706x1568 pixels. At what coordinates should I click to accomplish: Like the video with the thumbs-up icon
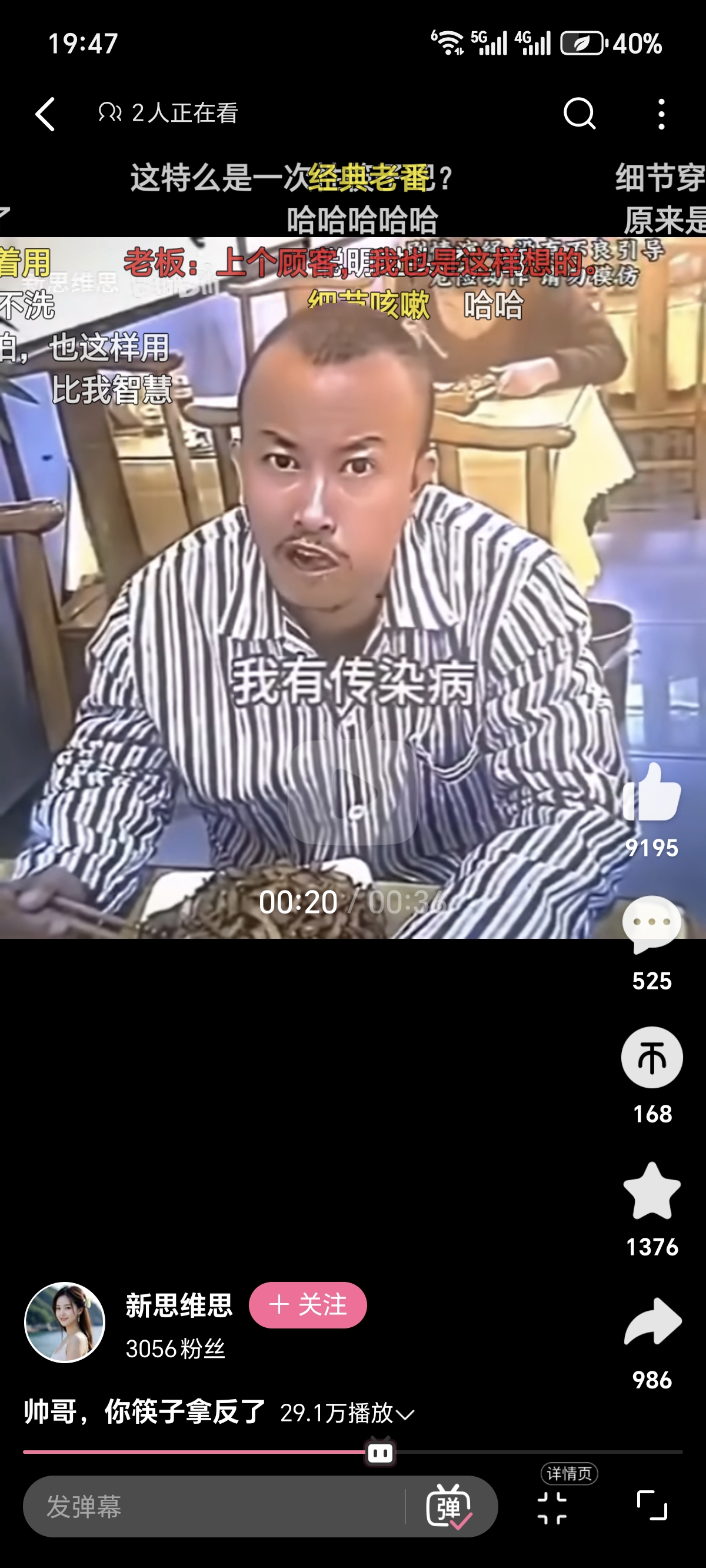652,795
